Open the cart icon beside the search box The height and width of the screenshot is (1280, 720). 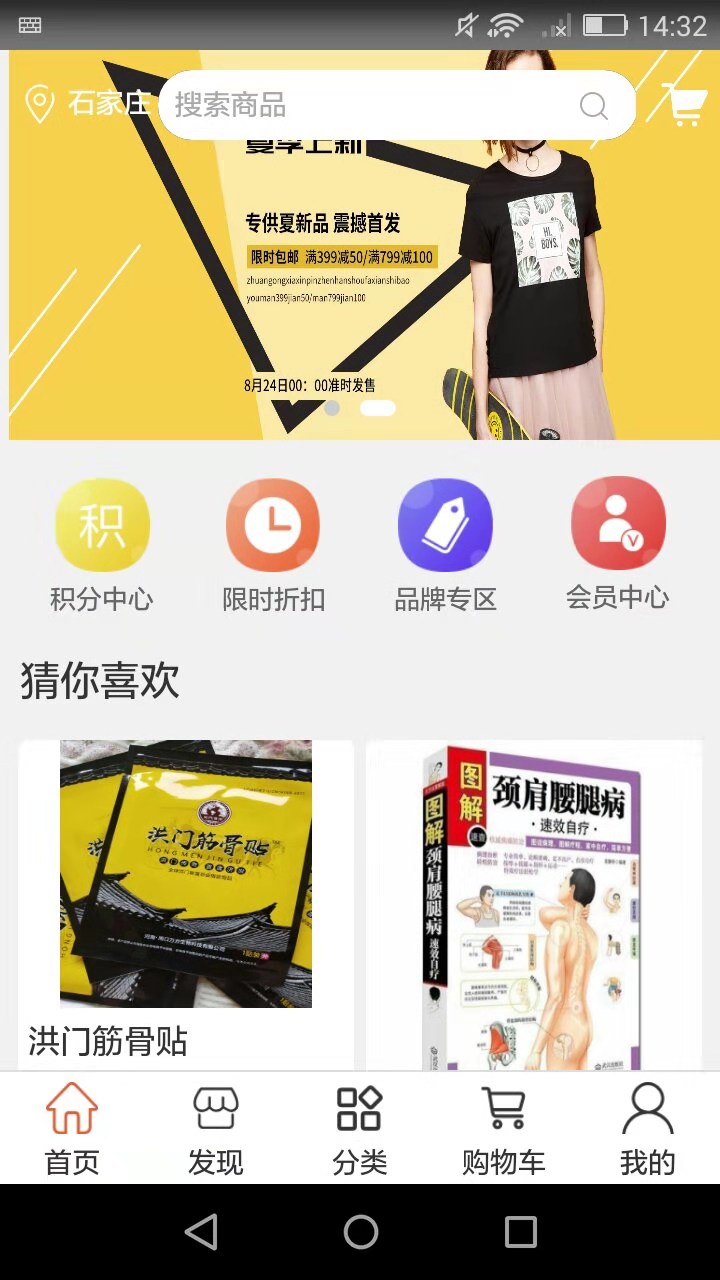[685, 103]
